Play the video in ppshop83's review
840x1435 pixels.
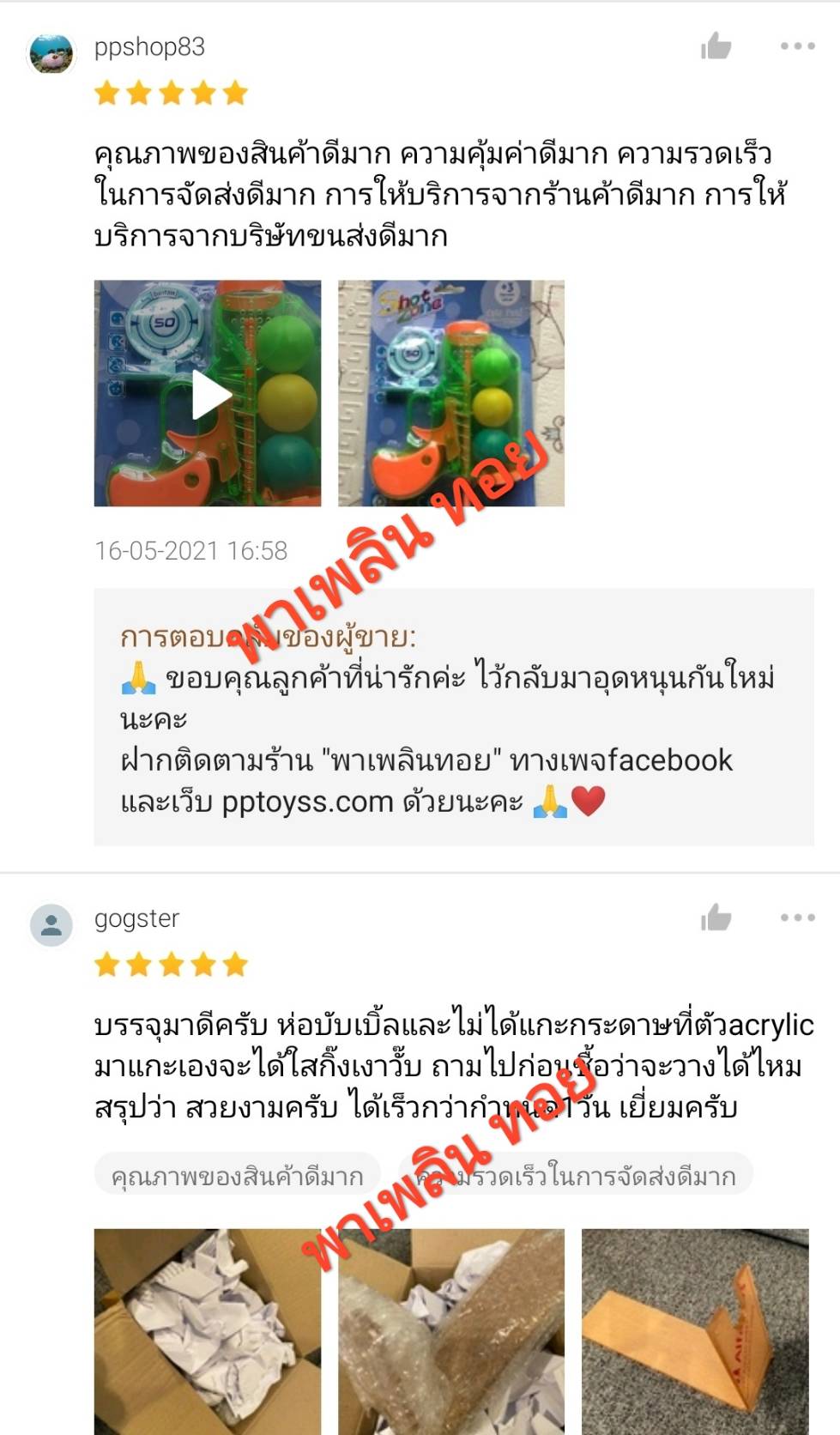point(208,393)
